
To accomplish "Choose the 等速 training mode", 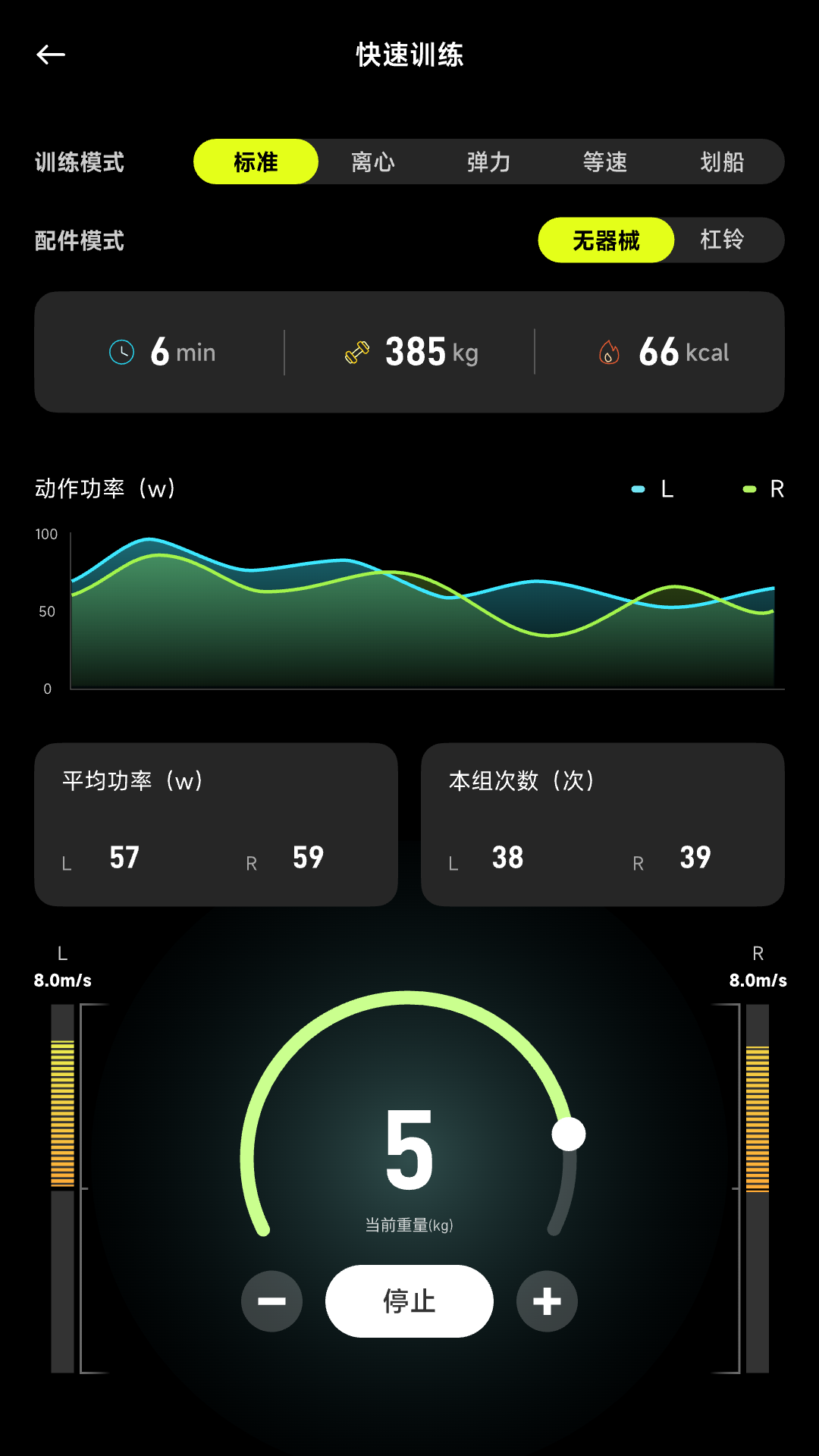I will (x=604, y=162).
